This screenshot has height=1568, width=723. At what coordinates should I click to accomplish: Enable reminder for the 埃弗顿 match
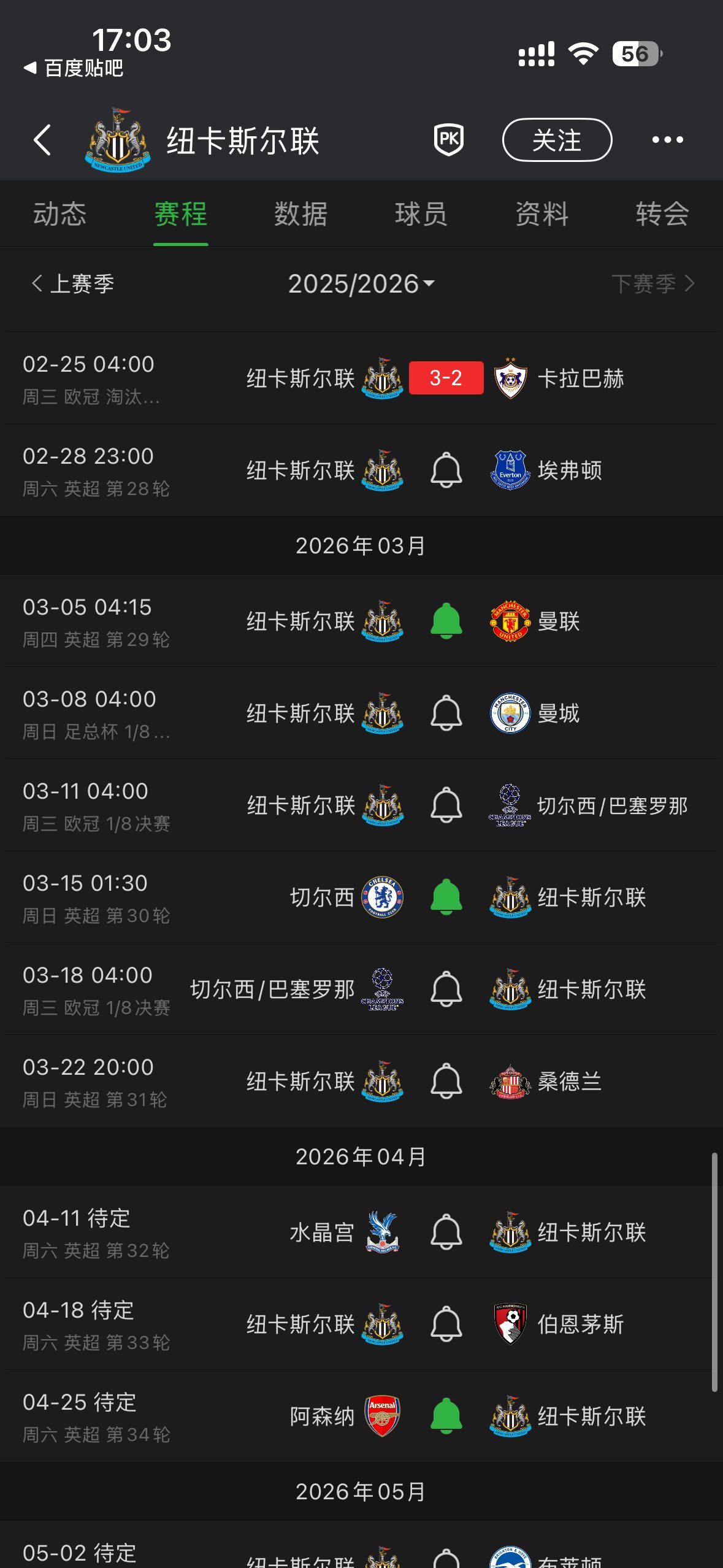point(446,470)
